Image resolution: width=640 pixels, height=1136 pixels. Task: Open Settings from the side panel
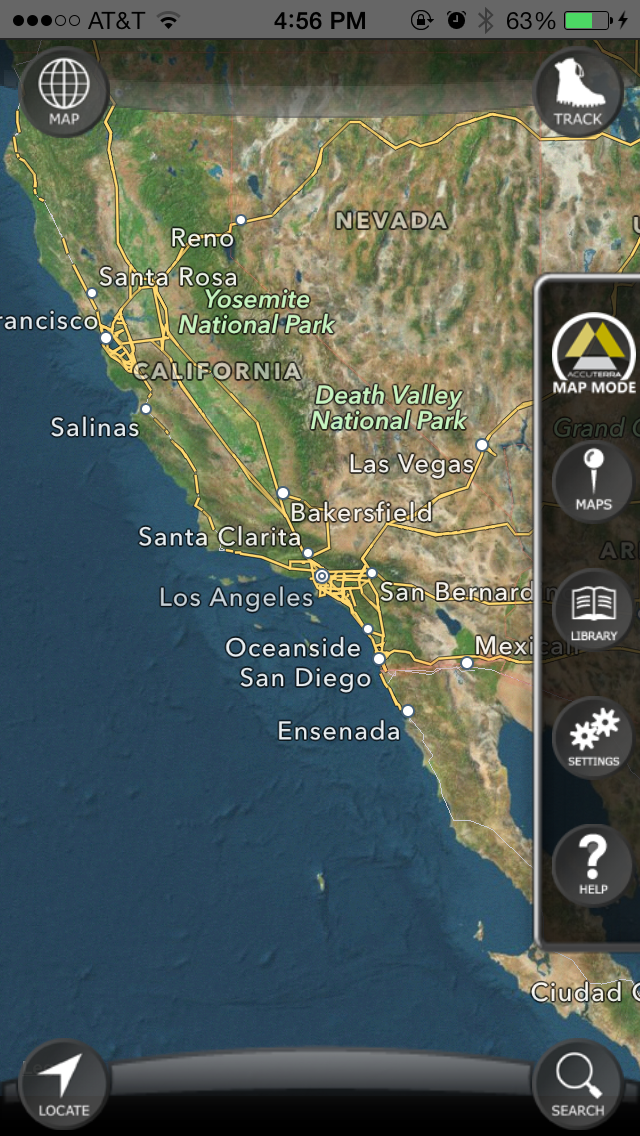pos(593,737)
